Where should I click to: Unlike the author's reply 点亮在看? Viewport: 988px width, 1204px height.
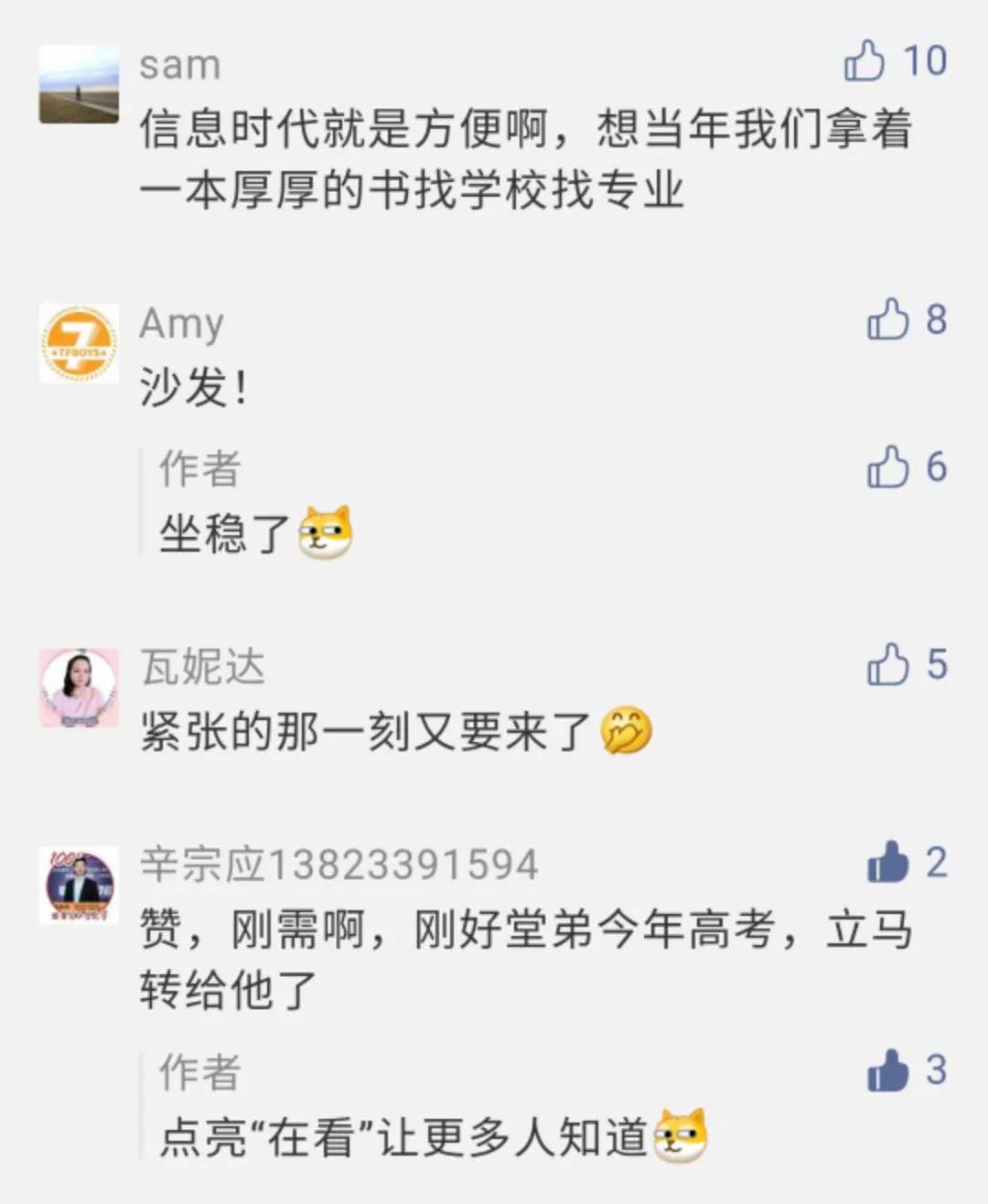[x=887, y=1070]
